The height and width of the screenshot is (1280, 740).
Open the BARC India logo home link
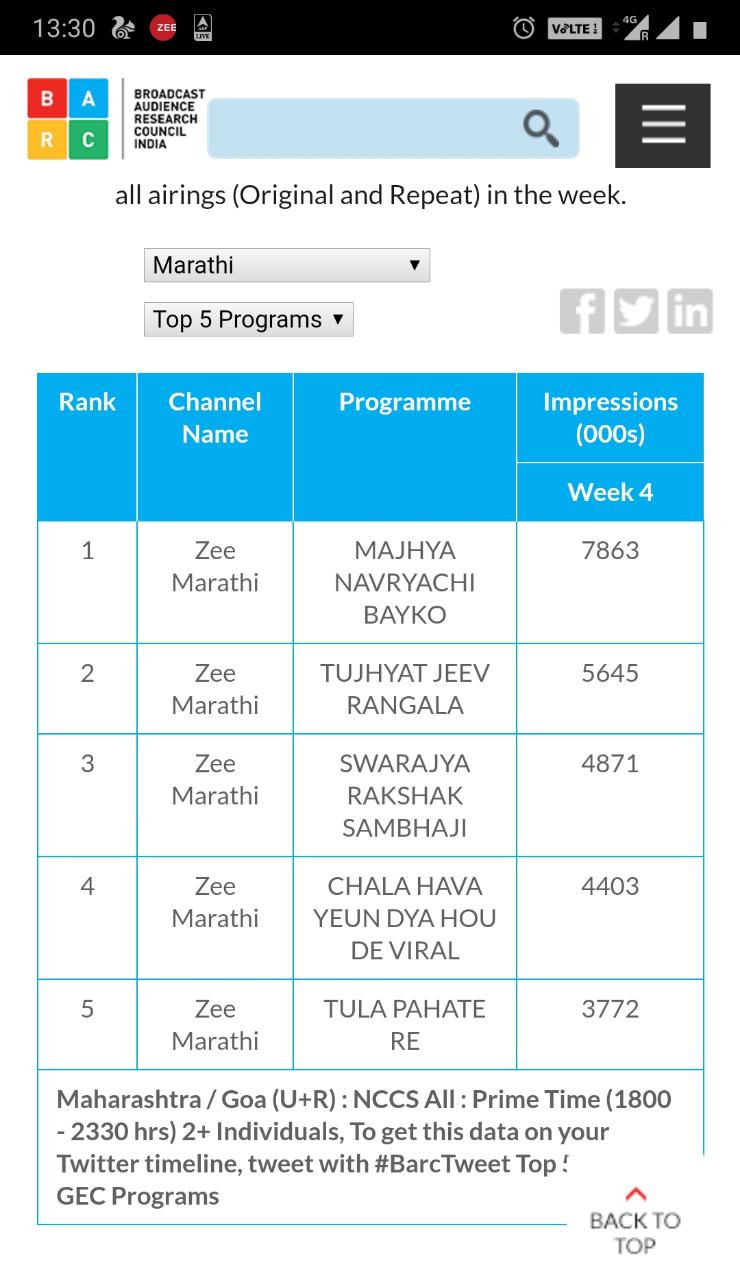click(x=116, y=119)
